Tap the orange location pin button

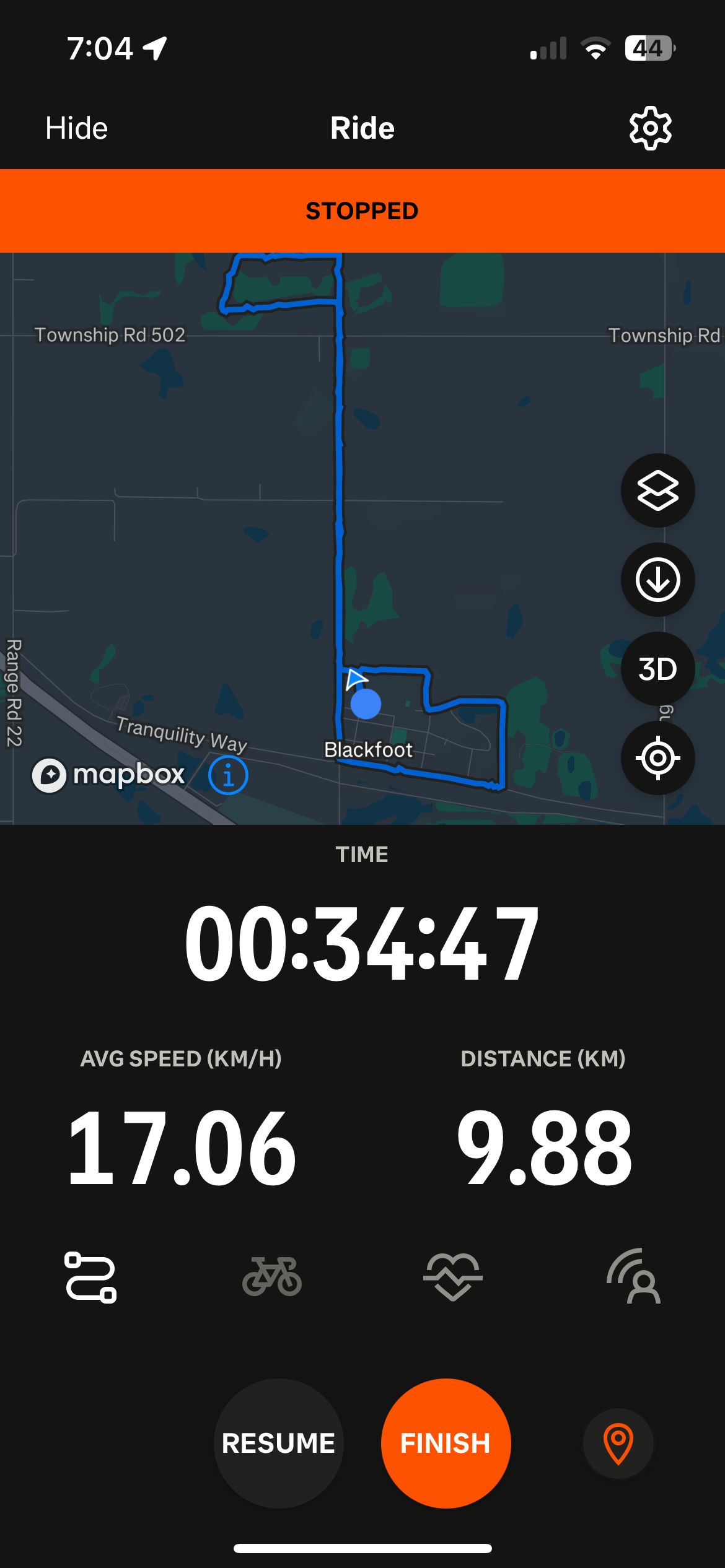pyautogui.click(x=618, y=1444)
